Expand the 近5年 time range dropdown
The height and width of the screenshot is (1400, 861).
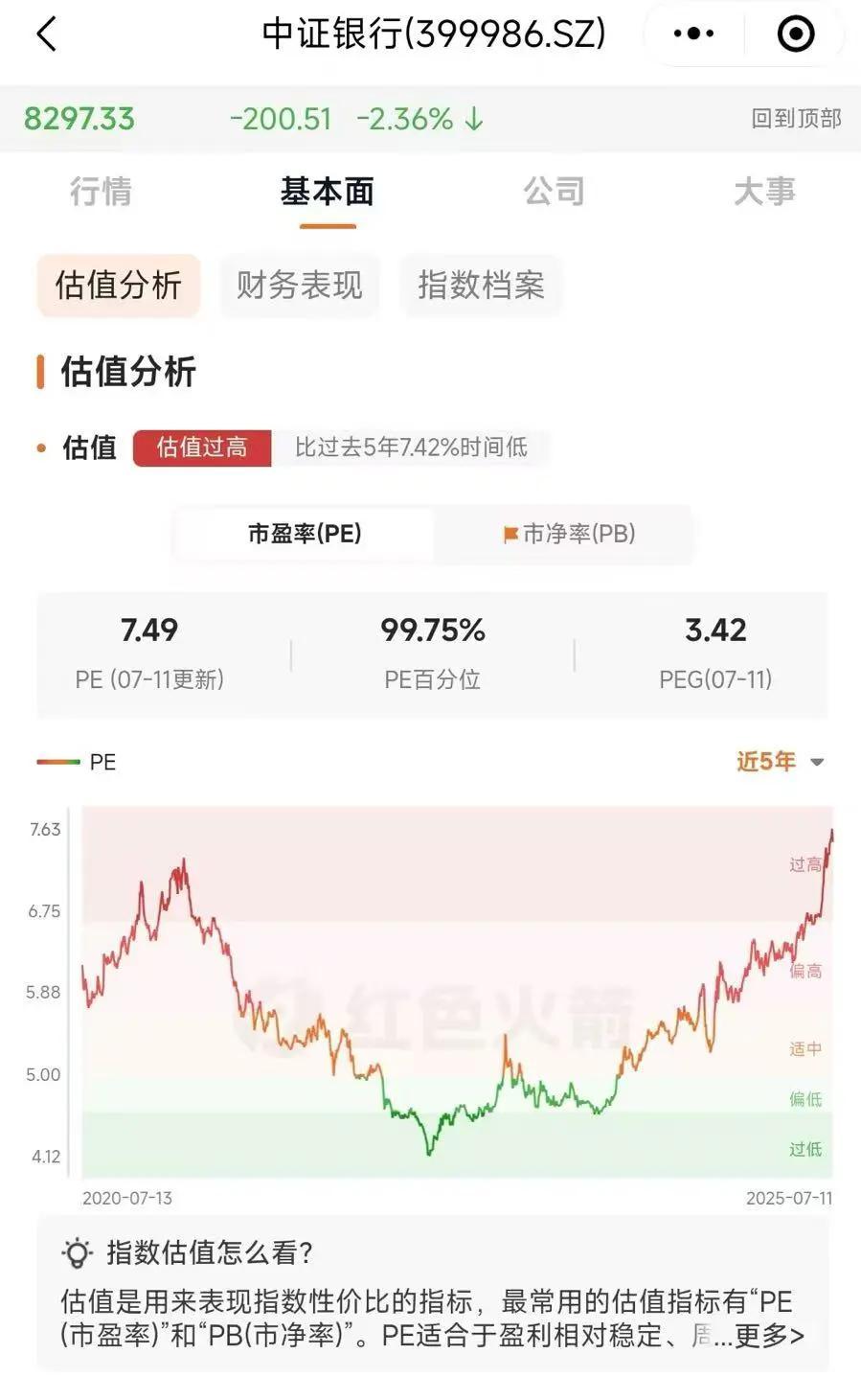[780, 762]
